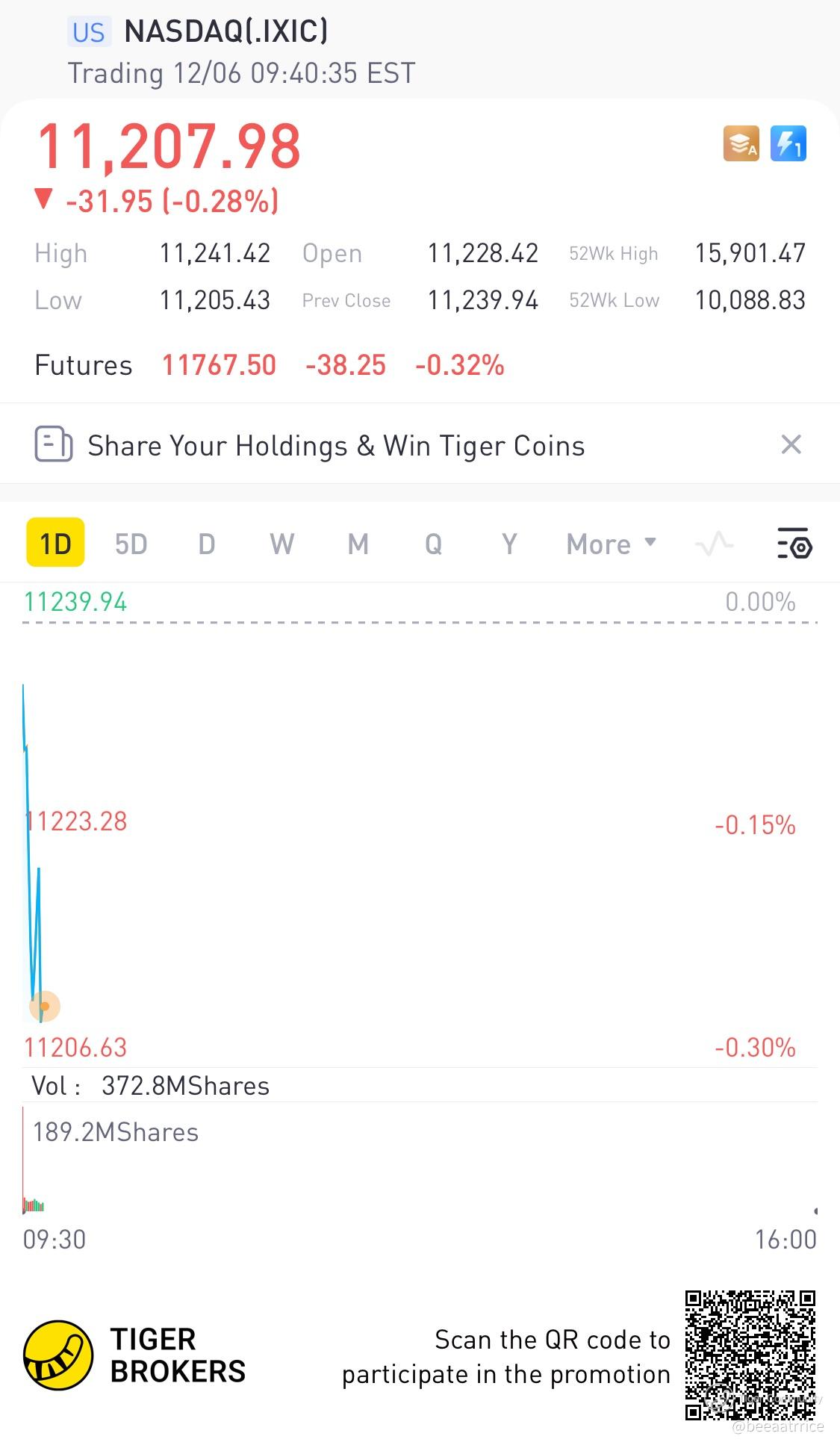Tap the blue lightning badge icon
Viewport: 840px width, 1445px height.
[x=788, y=143]
